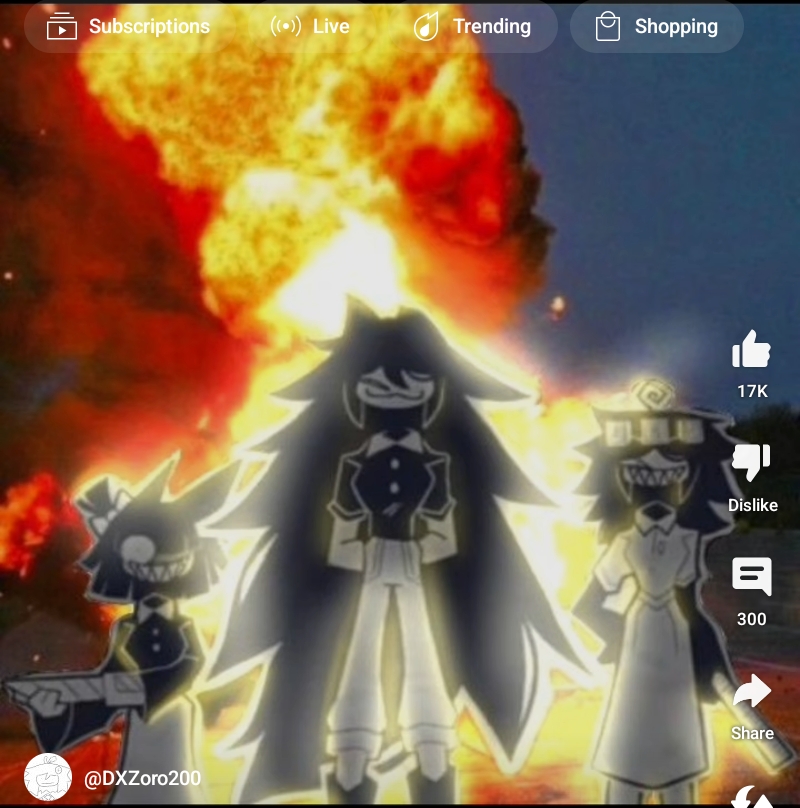This screenshot has width=800, height=808.
Task: Switch to the Live chip
Action: [x=311, y=27]
